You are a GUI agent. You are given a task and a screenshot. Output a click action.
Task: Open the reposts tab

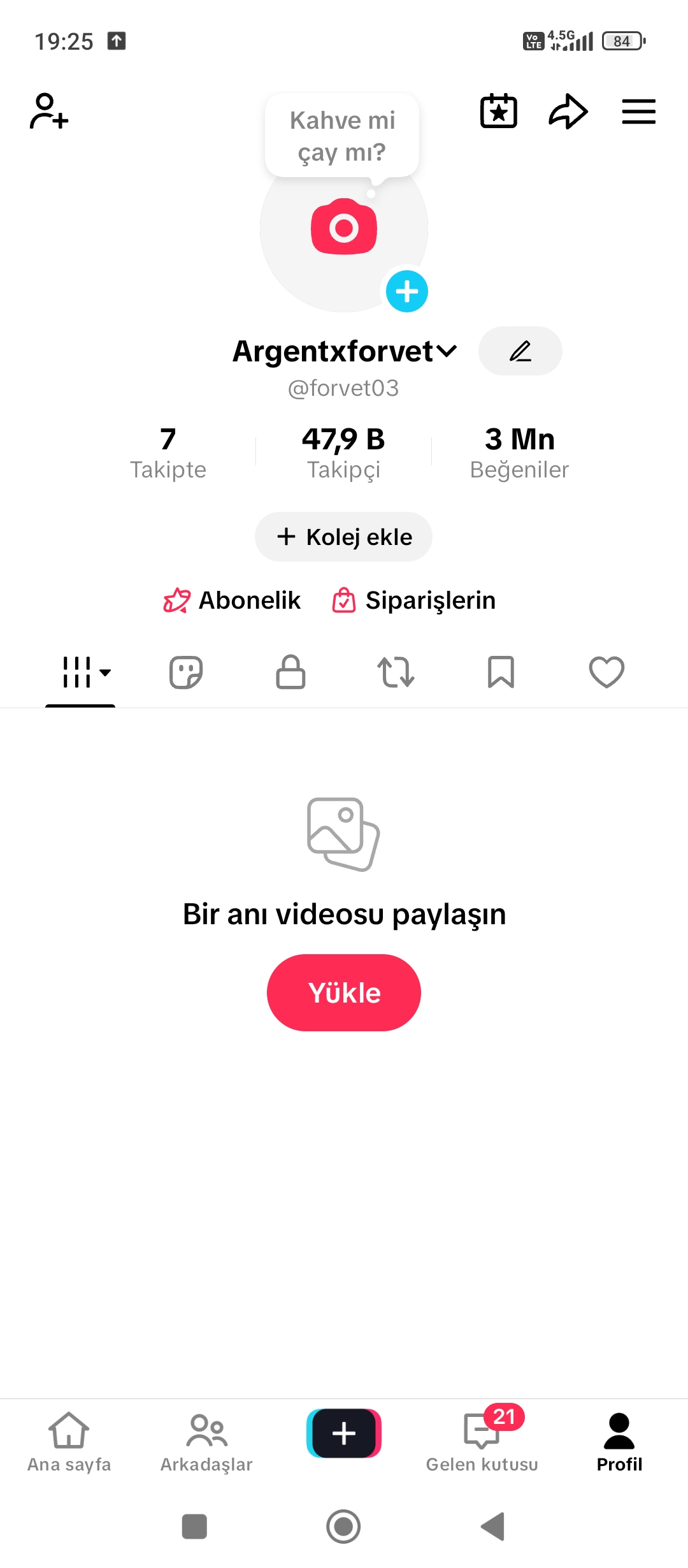(x=396, y=672)
